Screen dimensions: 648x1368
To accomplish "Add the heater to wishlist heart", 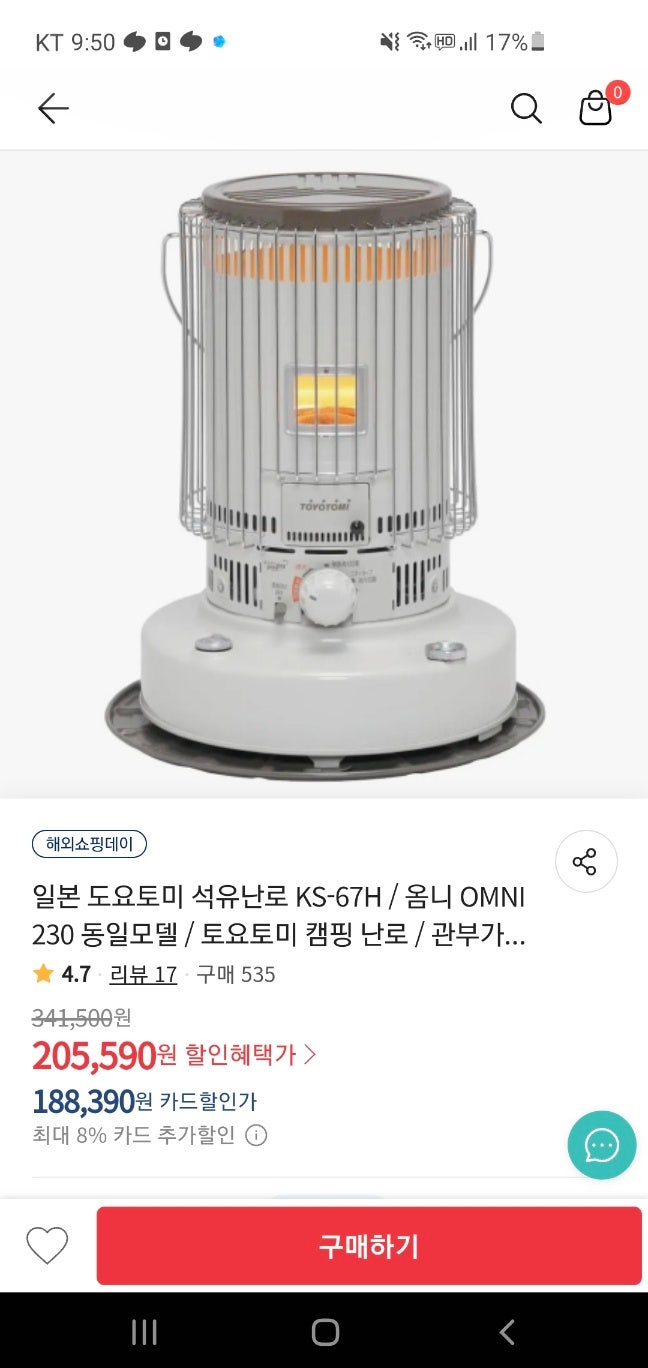I will click(x=47, y=1245).
